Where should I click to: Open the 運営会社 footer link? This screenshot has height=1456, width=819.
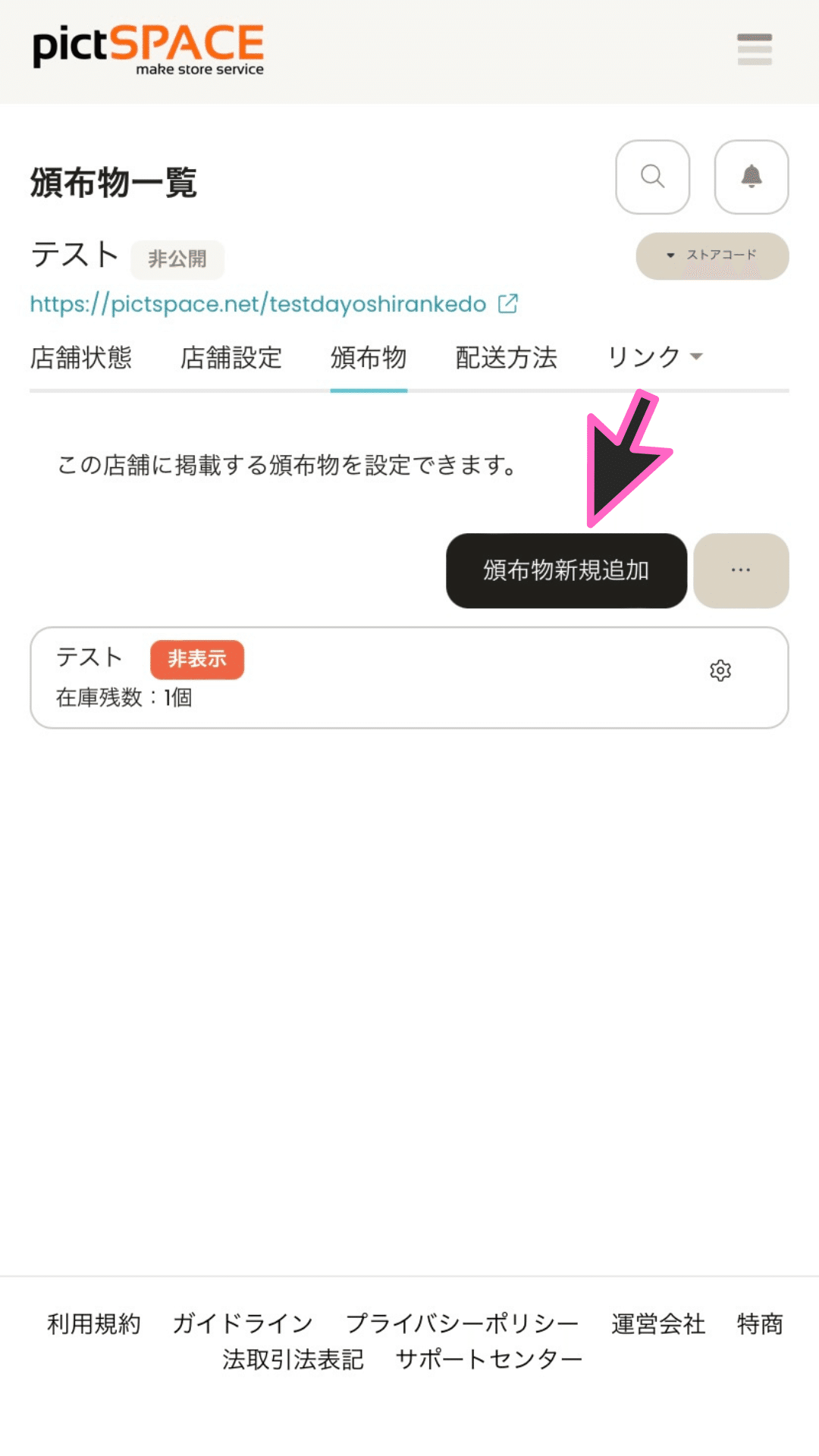tap(658, 1324)
